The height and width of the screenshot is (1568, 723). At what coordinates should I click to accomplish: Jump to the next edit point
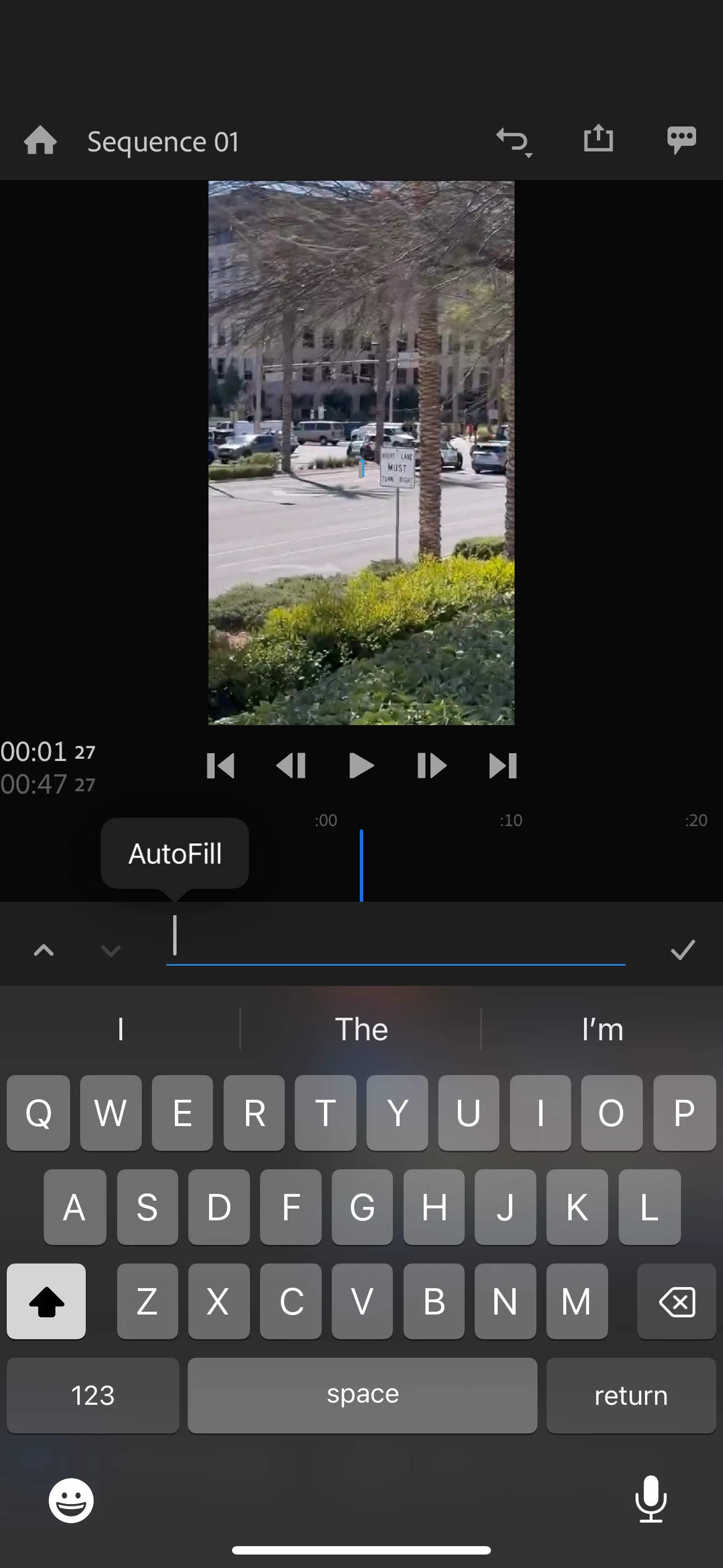pyautogui.click(x=503, y=765)
